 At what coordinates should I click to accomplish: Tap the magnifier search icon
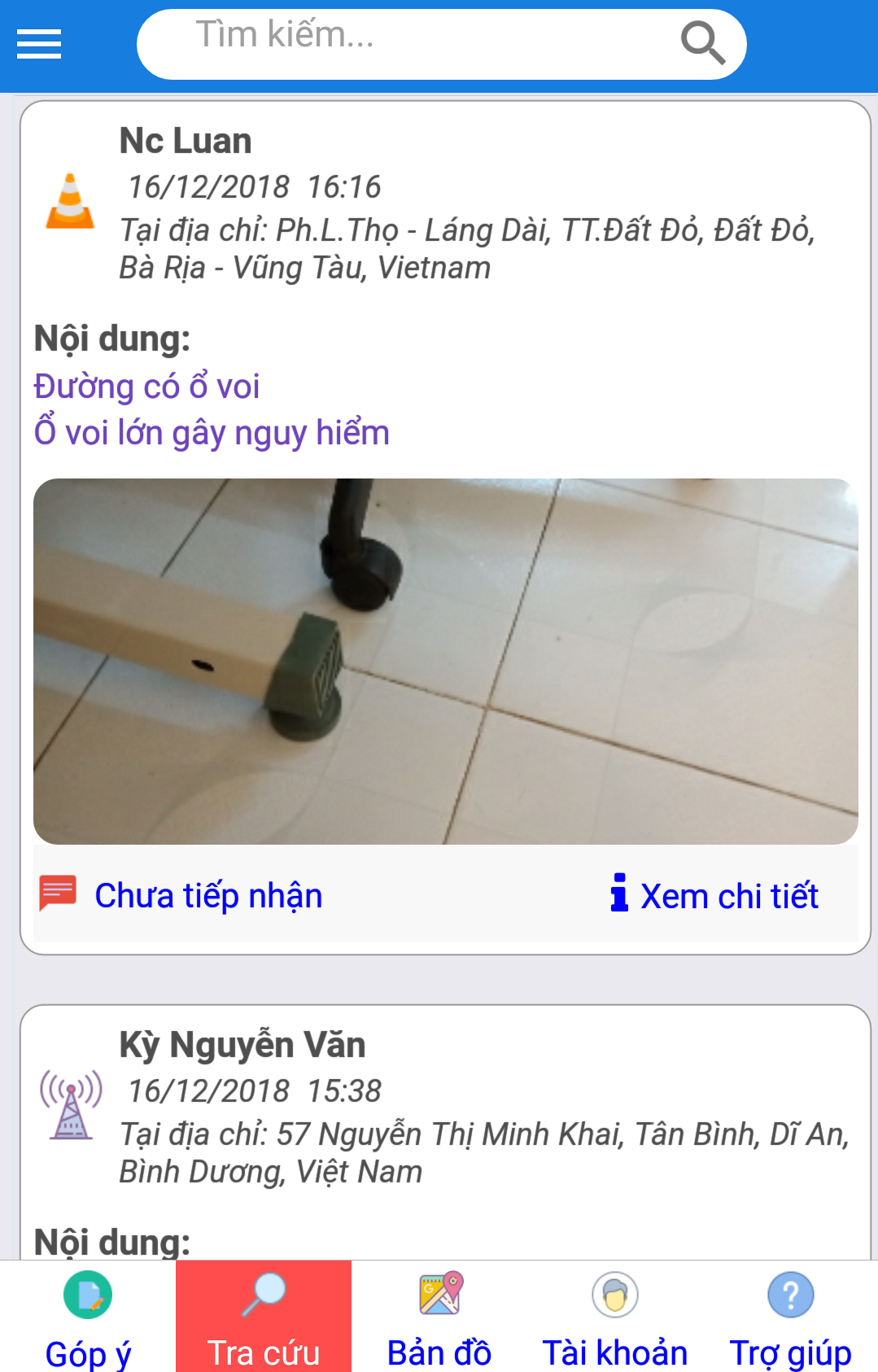[702, 43]
